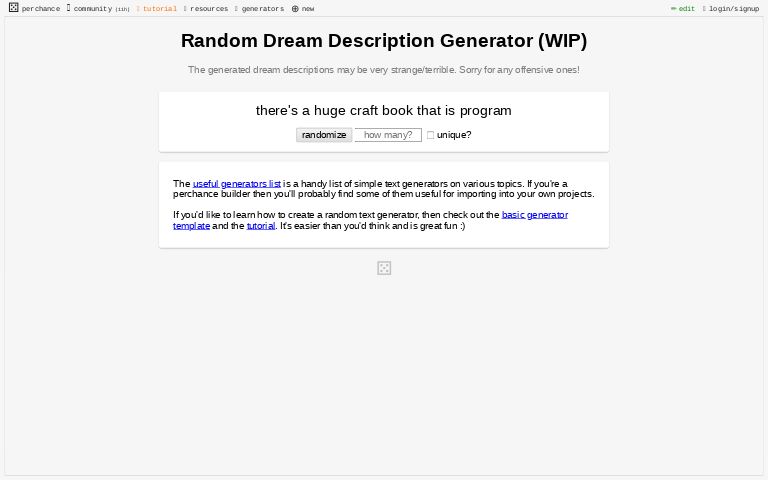Go to perchance home in top bar

(x=34, y=8)
